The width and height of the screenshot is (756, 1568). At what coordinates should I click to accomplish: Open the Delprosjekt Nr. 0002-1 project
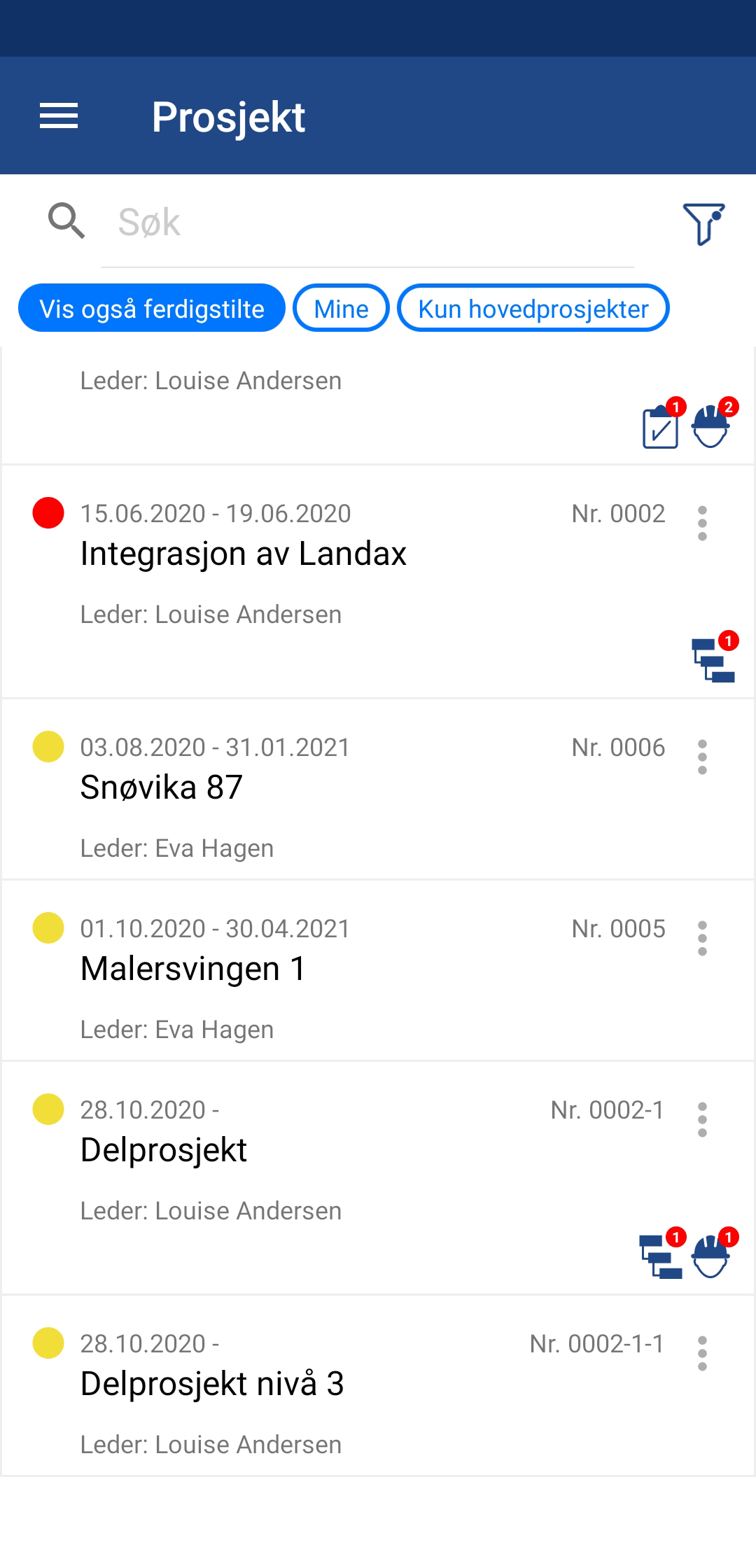[164, 1150]
